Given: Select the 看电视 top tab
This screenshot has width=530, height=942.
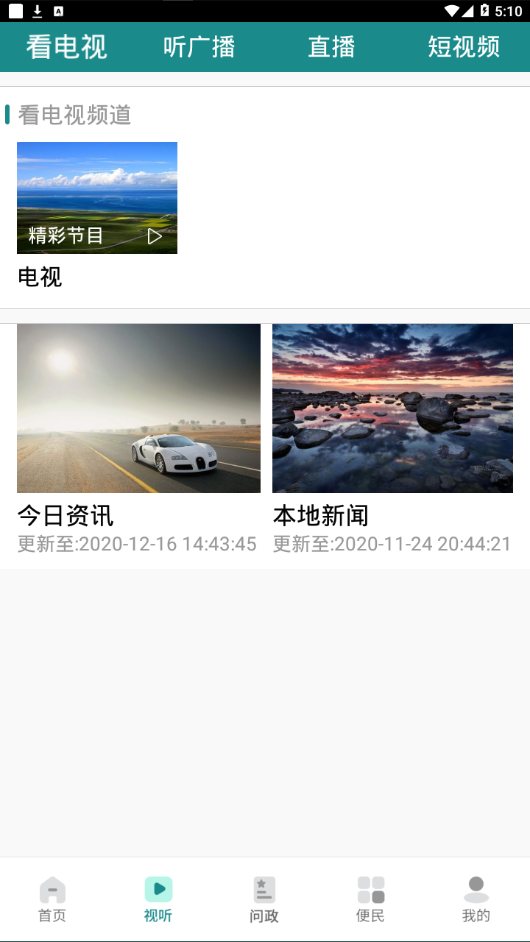Looking at the screenshot, I should [x=66, y=47].
